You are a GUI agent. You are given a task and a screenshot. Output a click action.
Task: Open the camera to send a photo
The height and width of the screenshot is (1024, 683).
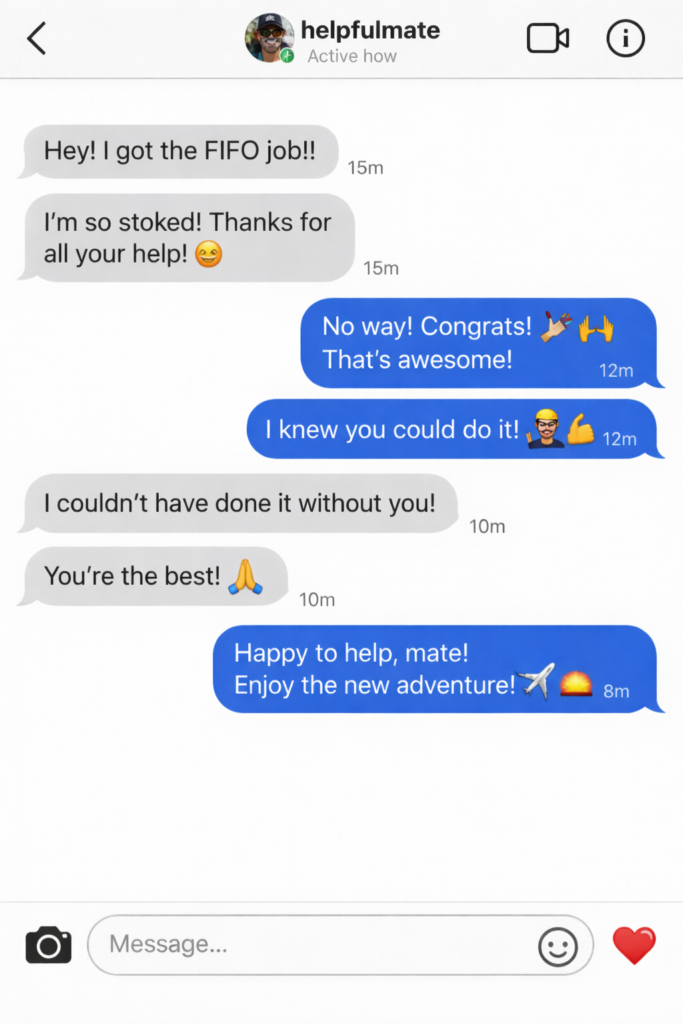click(48, 945)
